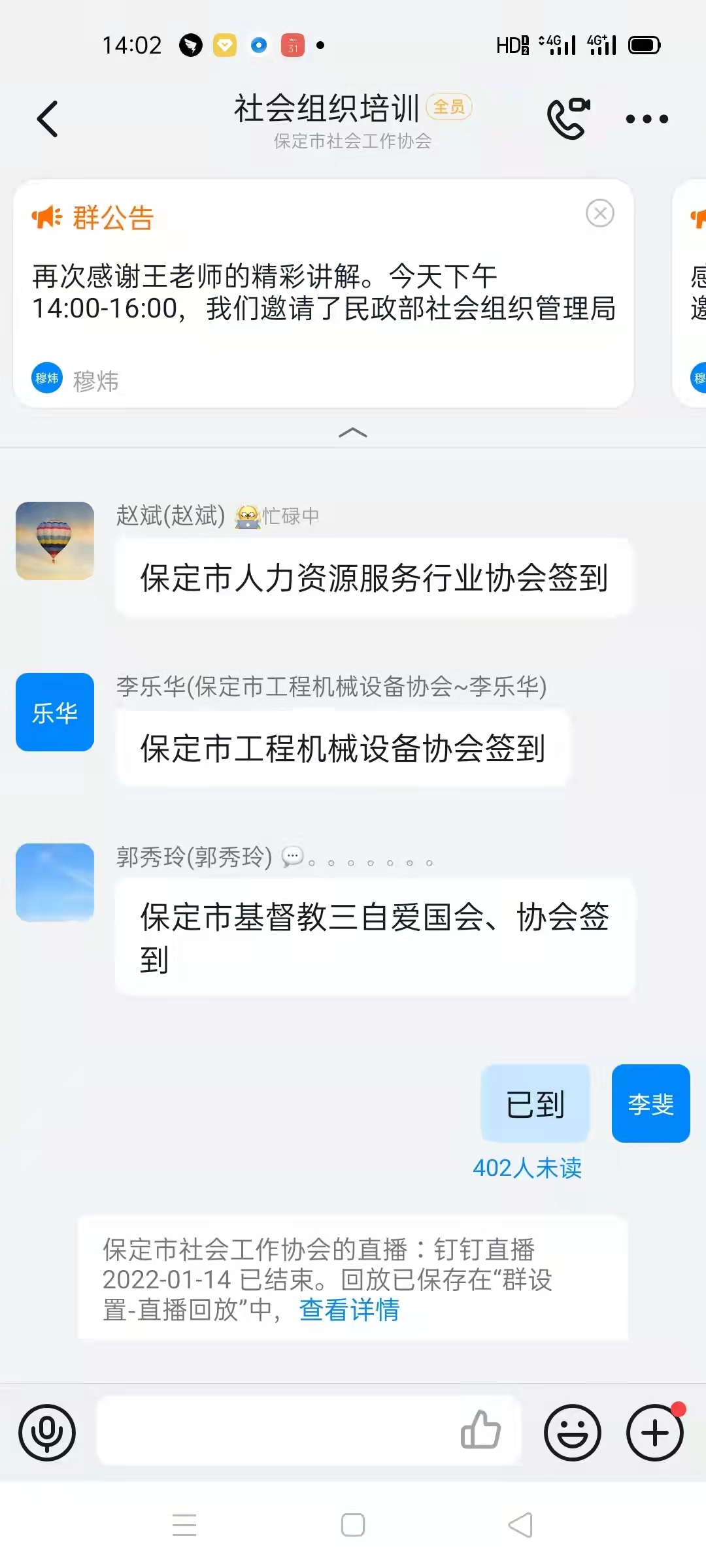Open the emoji picker
Image resolution: width=706 pixels, height=1568 pixels.
(x=573, y=1432)
